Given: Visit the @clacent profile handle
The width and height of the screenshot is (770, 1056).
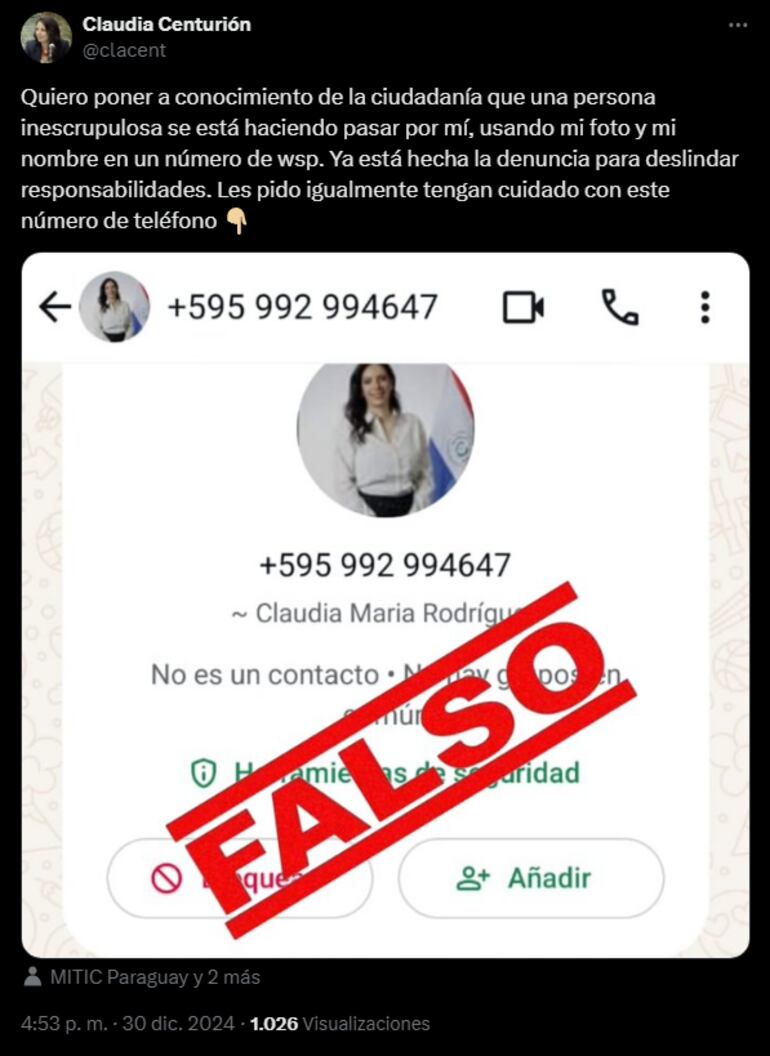Looking at the screenshot, I should tap(124, 50).
